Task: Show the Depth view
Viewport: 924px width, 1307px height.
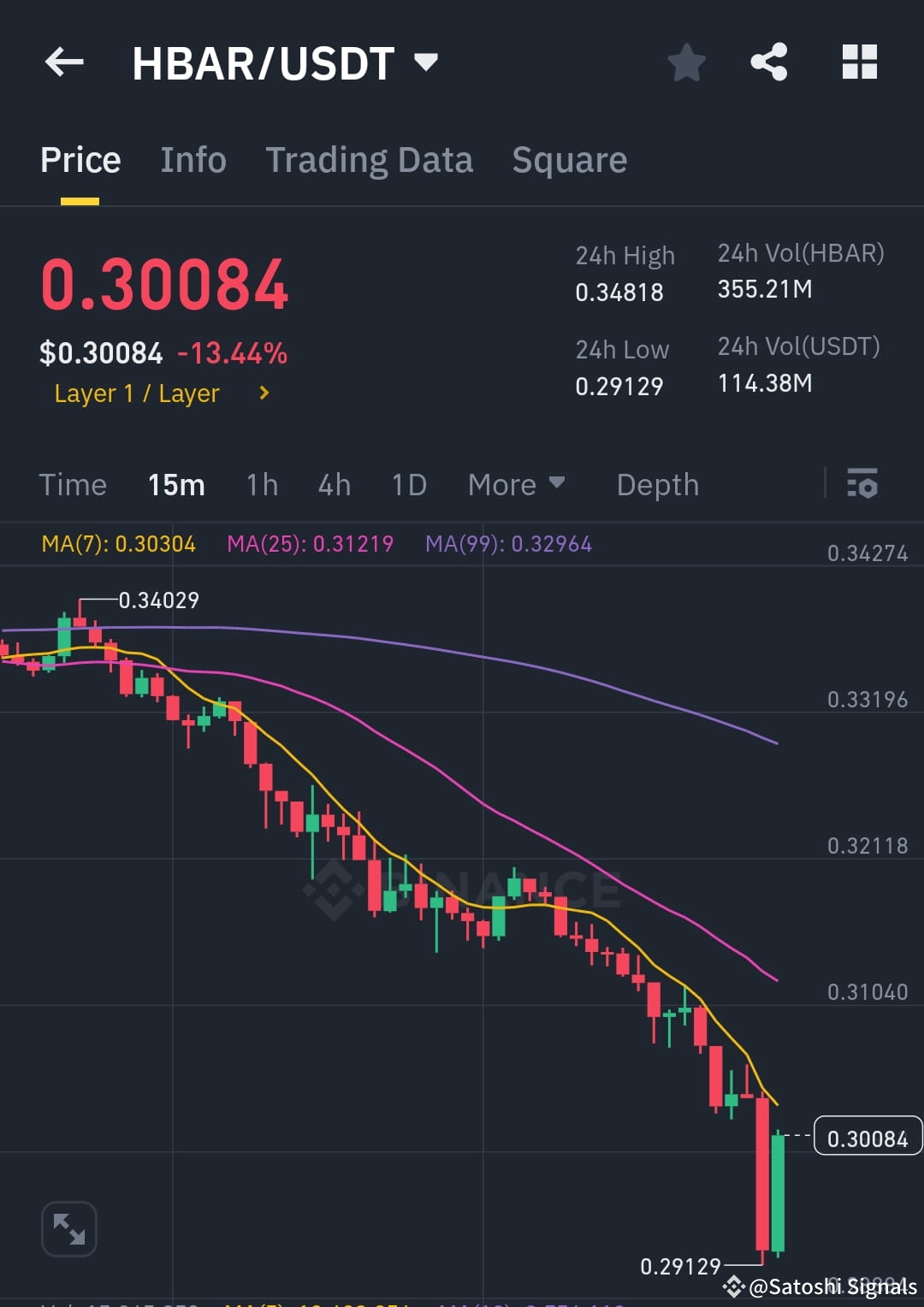Action: (657, 484)
